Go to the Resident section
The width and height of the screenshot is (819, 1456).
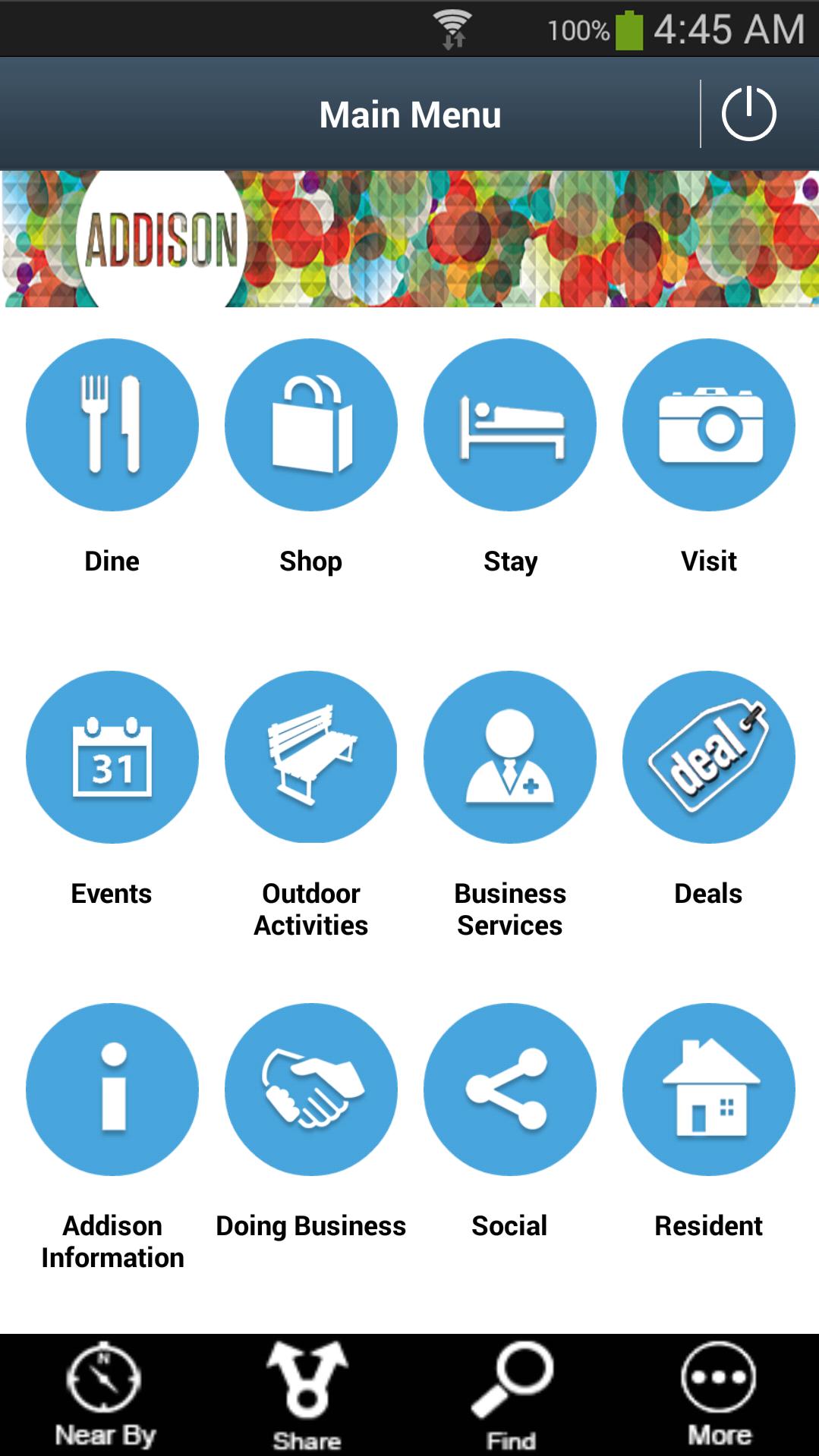click(708, 1090)
